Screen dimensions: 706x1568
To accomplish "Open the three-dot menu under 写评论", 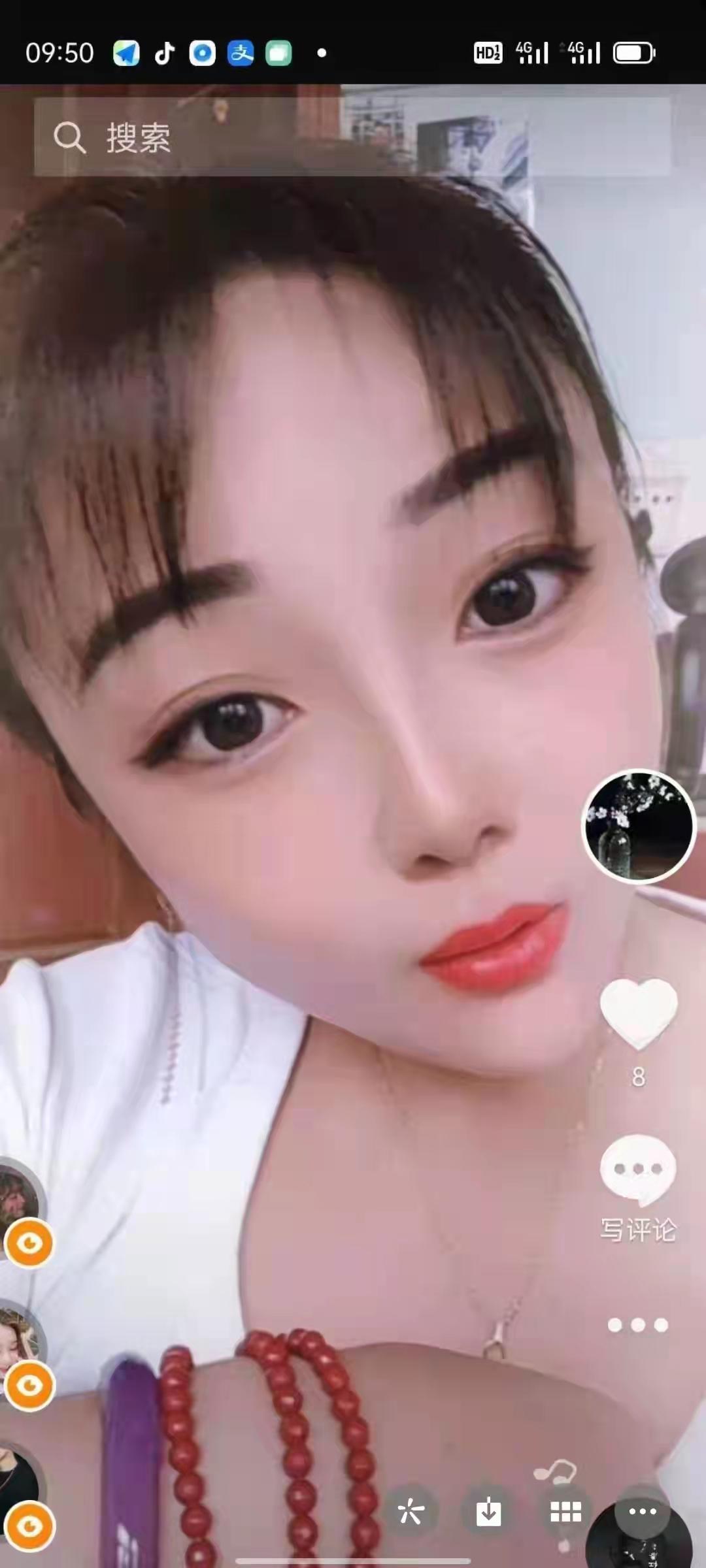I will click(x=638, y=1325).
